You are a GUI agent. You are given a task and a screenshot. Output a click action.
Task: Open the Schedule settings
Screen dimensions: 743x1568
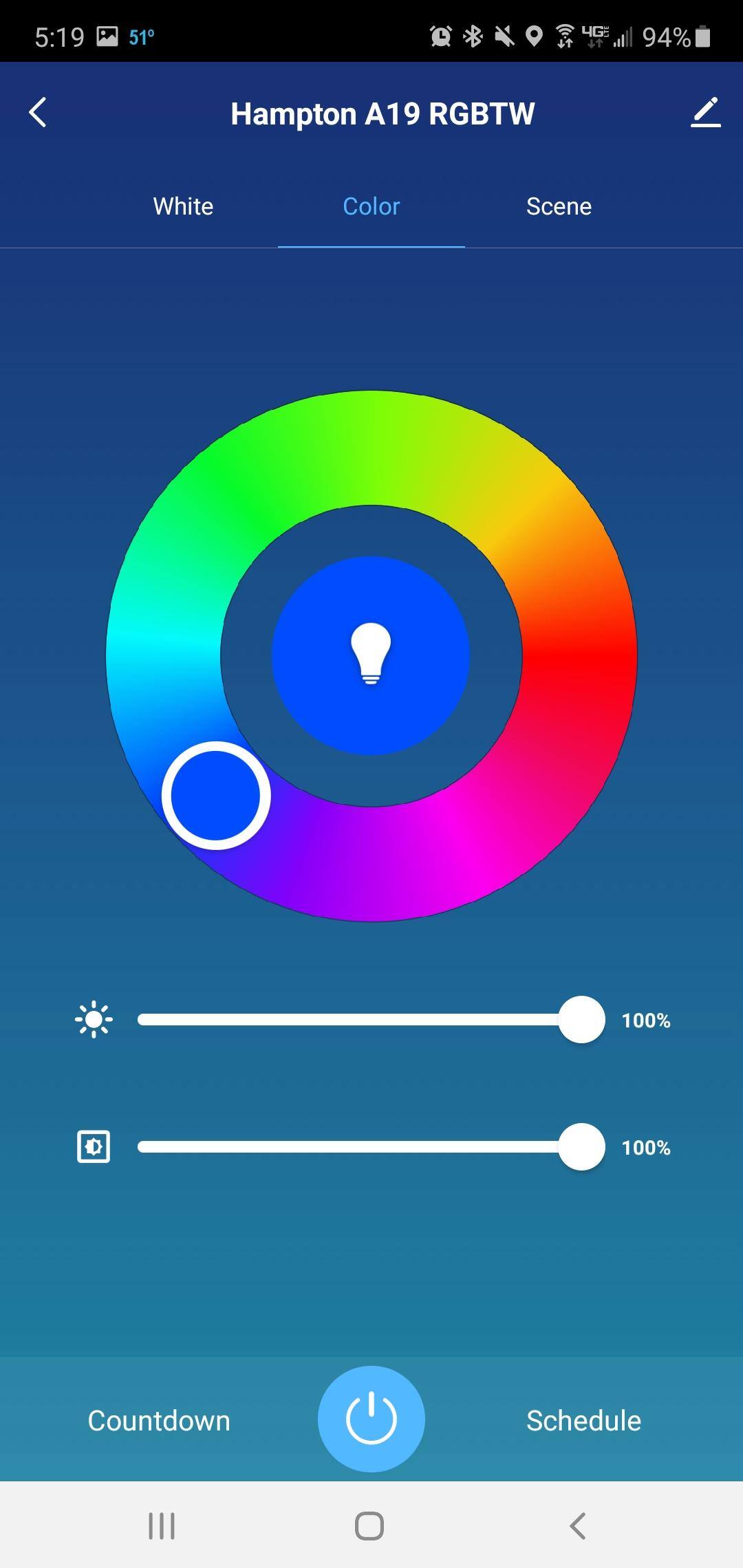(583, 1421)
